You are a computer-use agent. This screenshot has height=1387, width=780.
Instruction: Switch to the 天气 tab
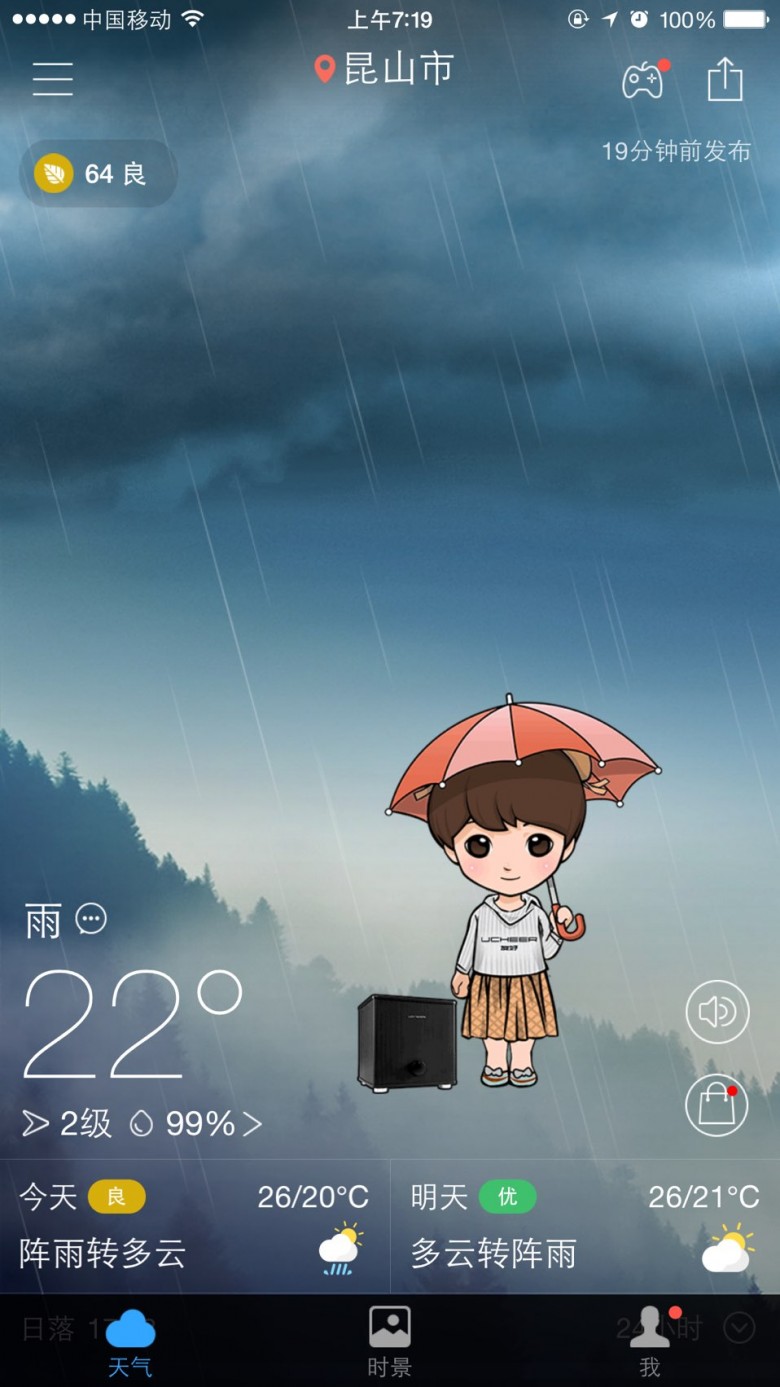click(130, 1342)
